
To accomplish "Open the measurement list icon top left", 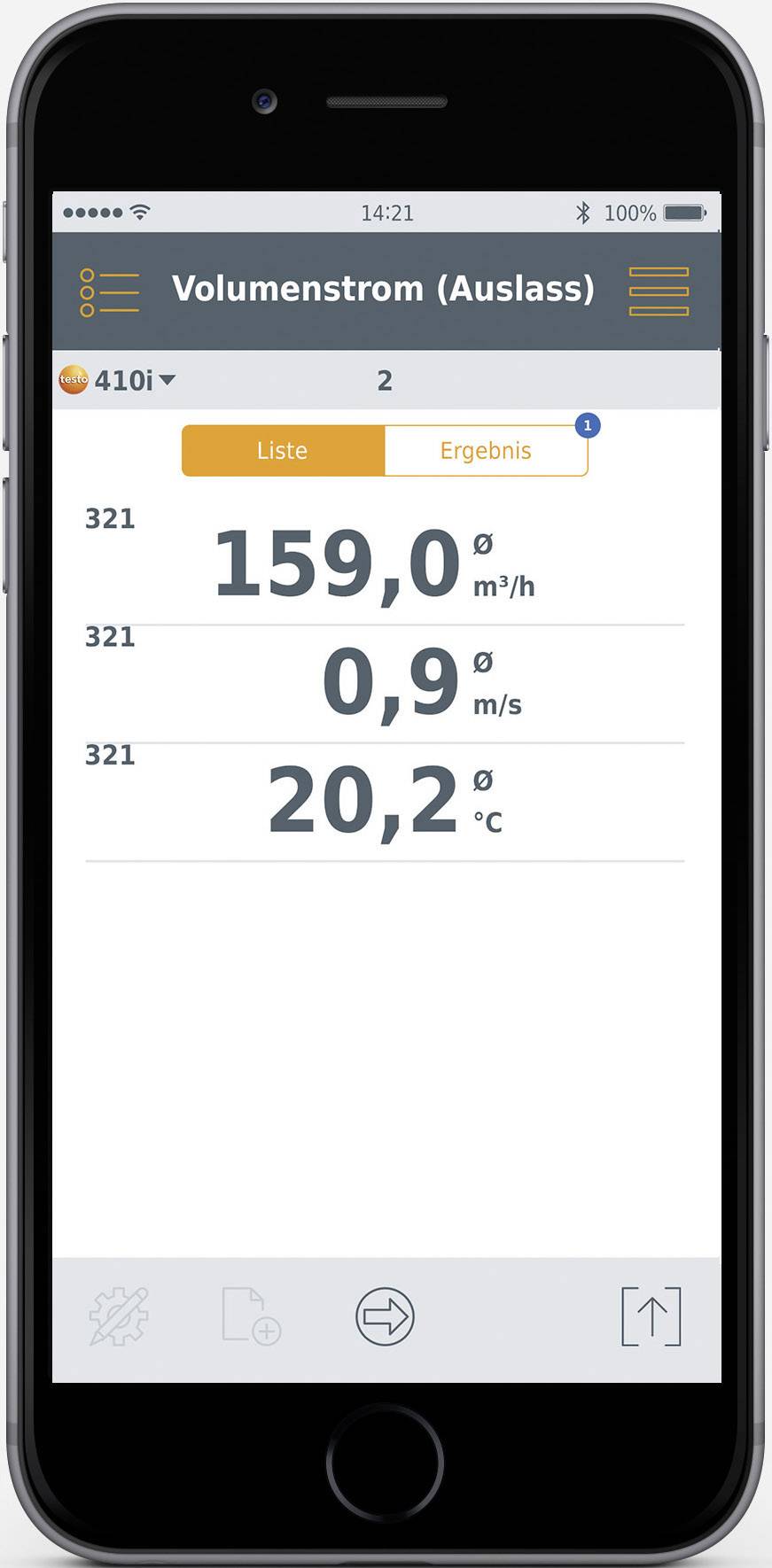I will 110,290.
